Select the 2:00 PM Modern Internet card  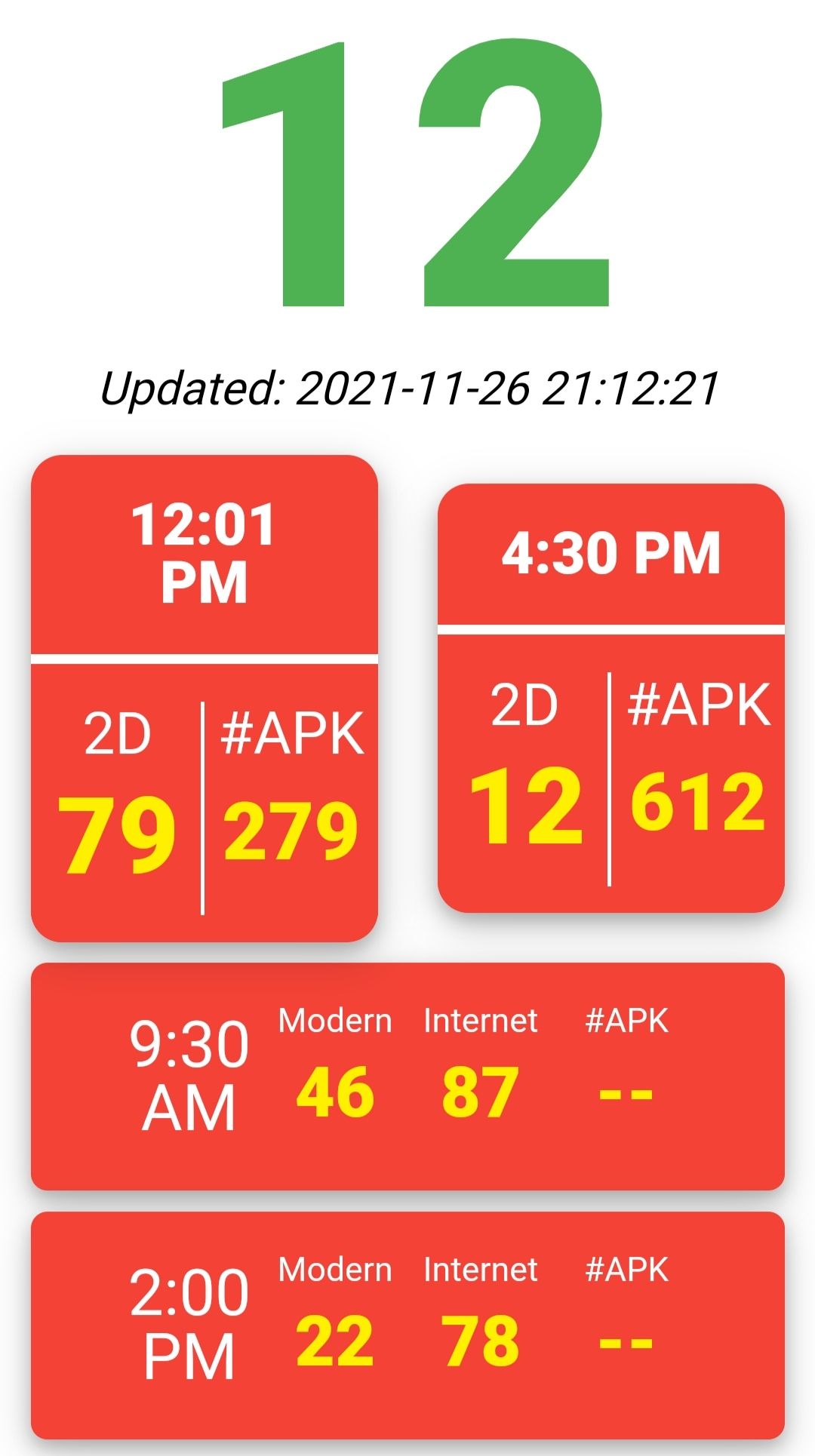point(407,1325)
